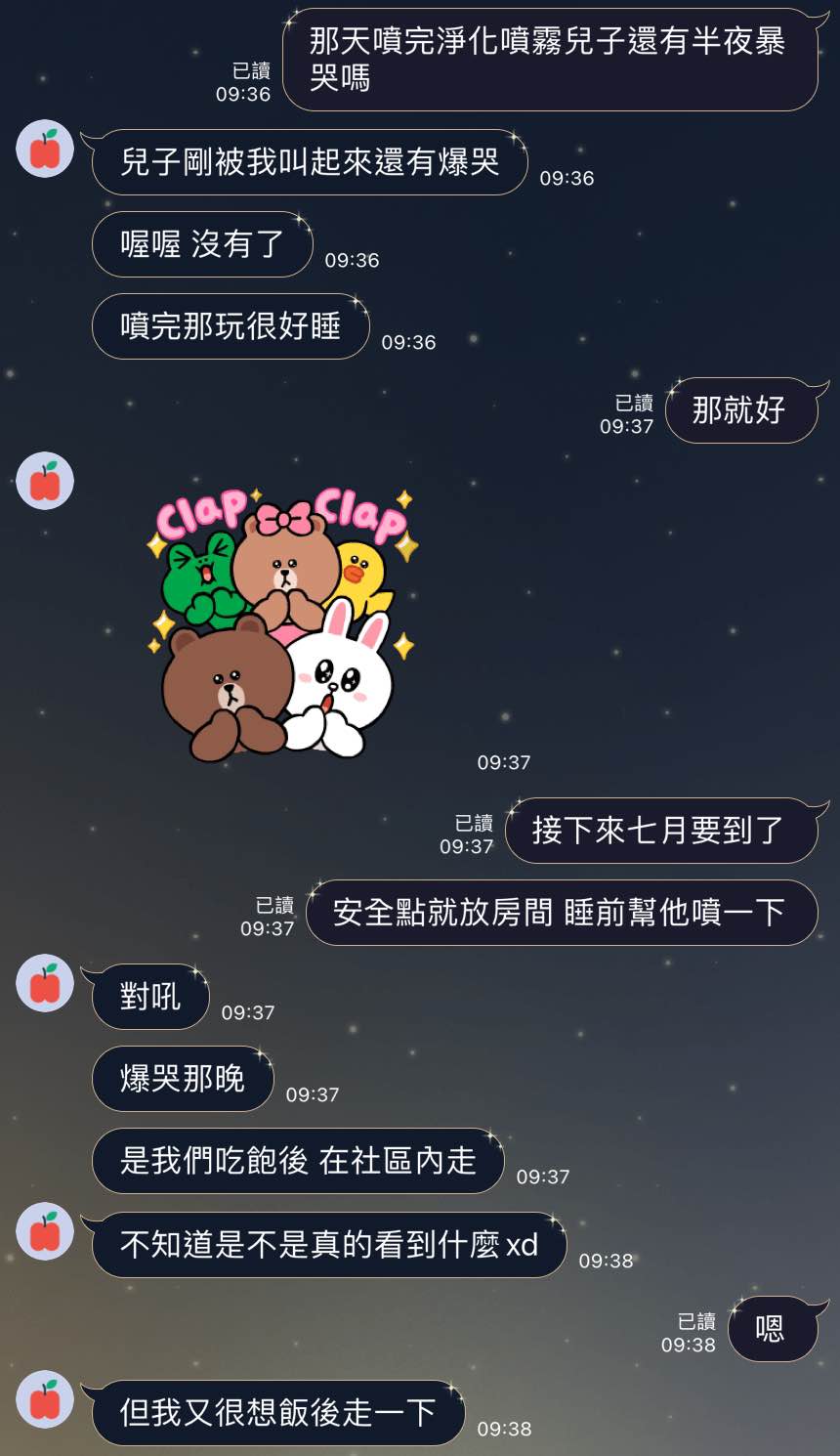Open sender profile beside the Clap sticker

[x=45, y=481]
